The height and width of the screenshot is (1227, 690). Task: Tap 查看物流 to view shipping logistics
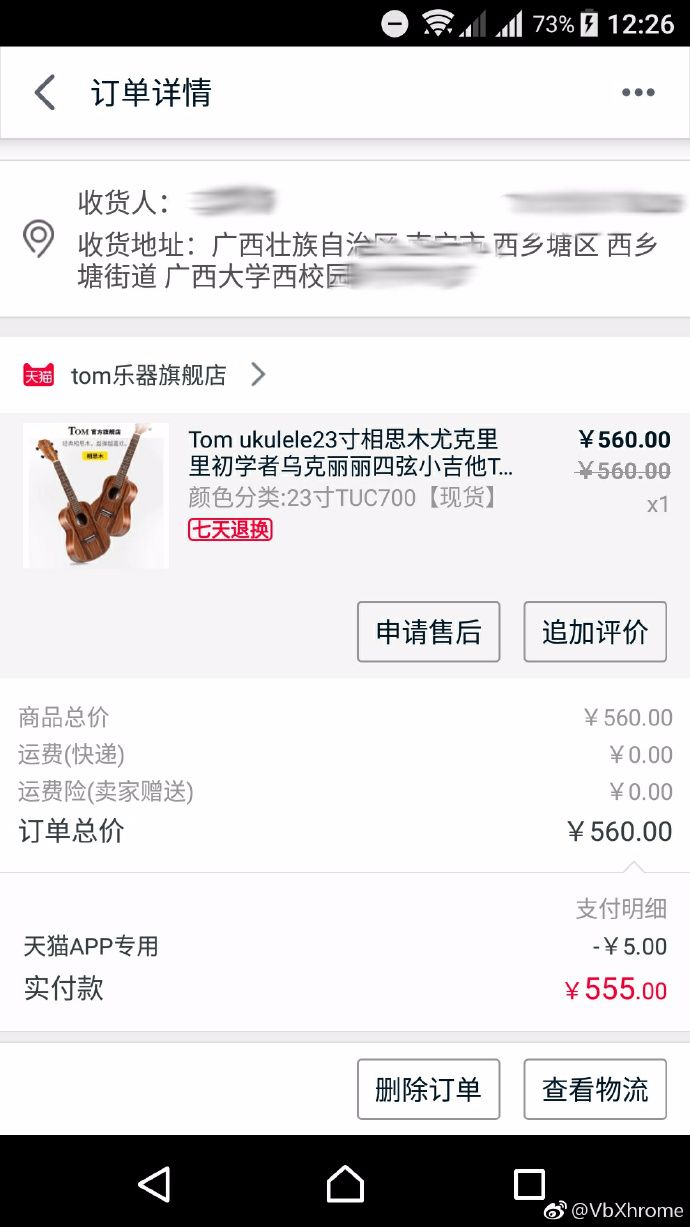coord(595,1089)
